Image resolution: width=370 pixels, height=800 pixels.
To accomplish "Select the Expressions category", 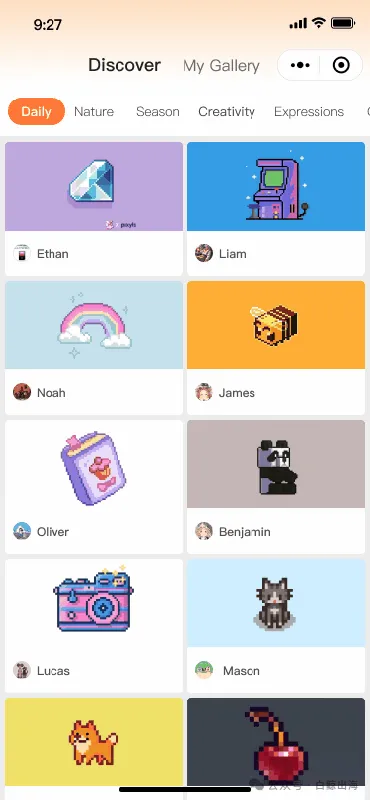I will pyautogui.click(x=309, y=112).
